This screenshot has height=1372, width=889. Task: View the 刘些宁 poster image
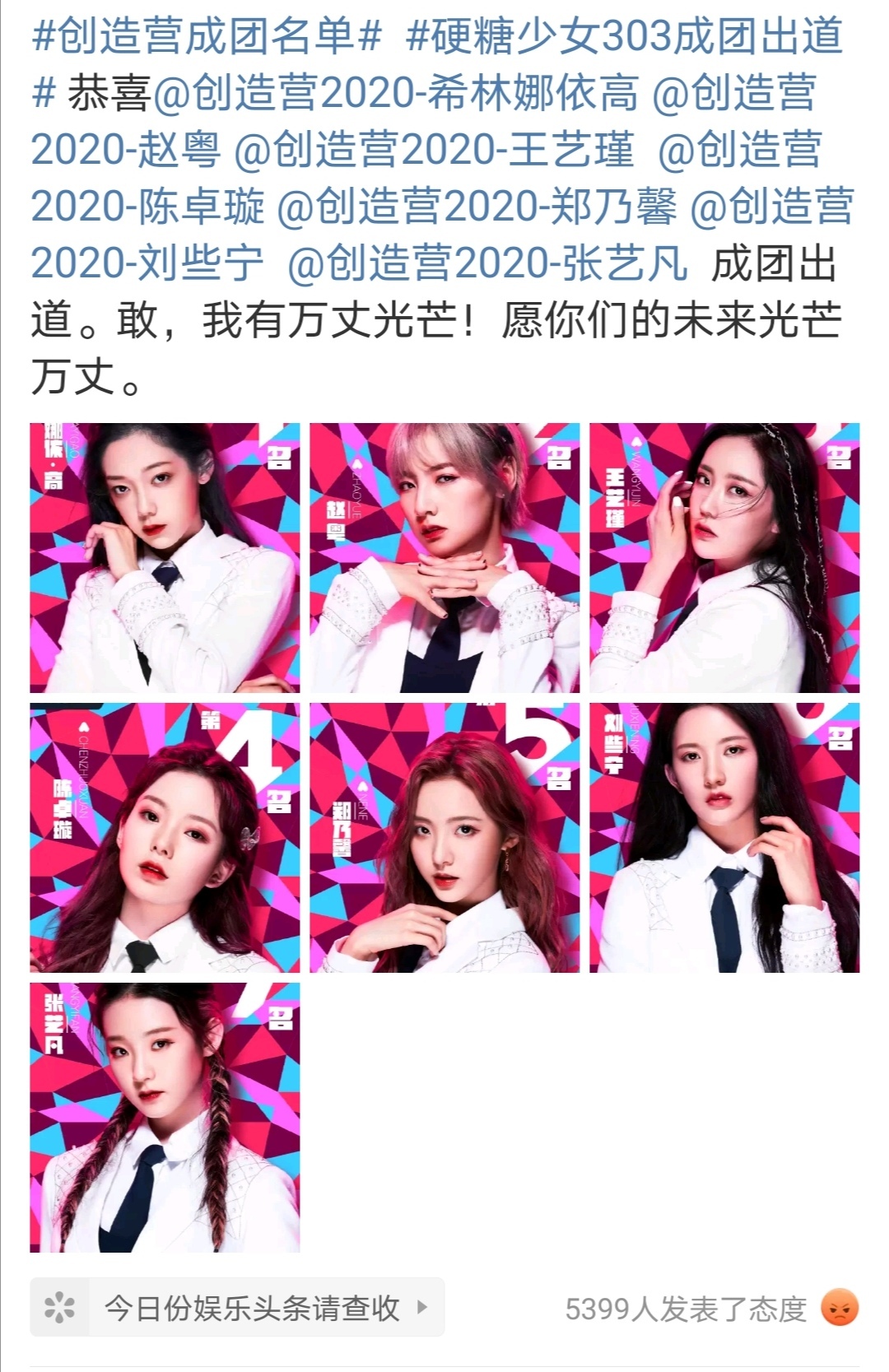click(724, 838)
